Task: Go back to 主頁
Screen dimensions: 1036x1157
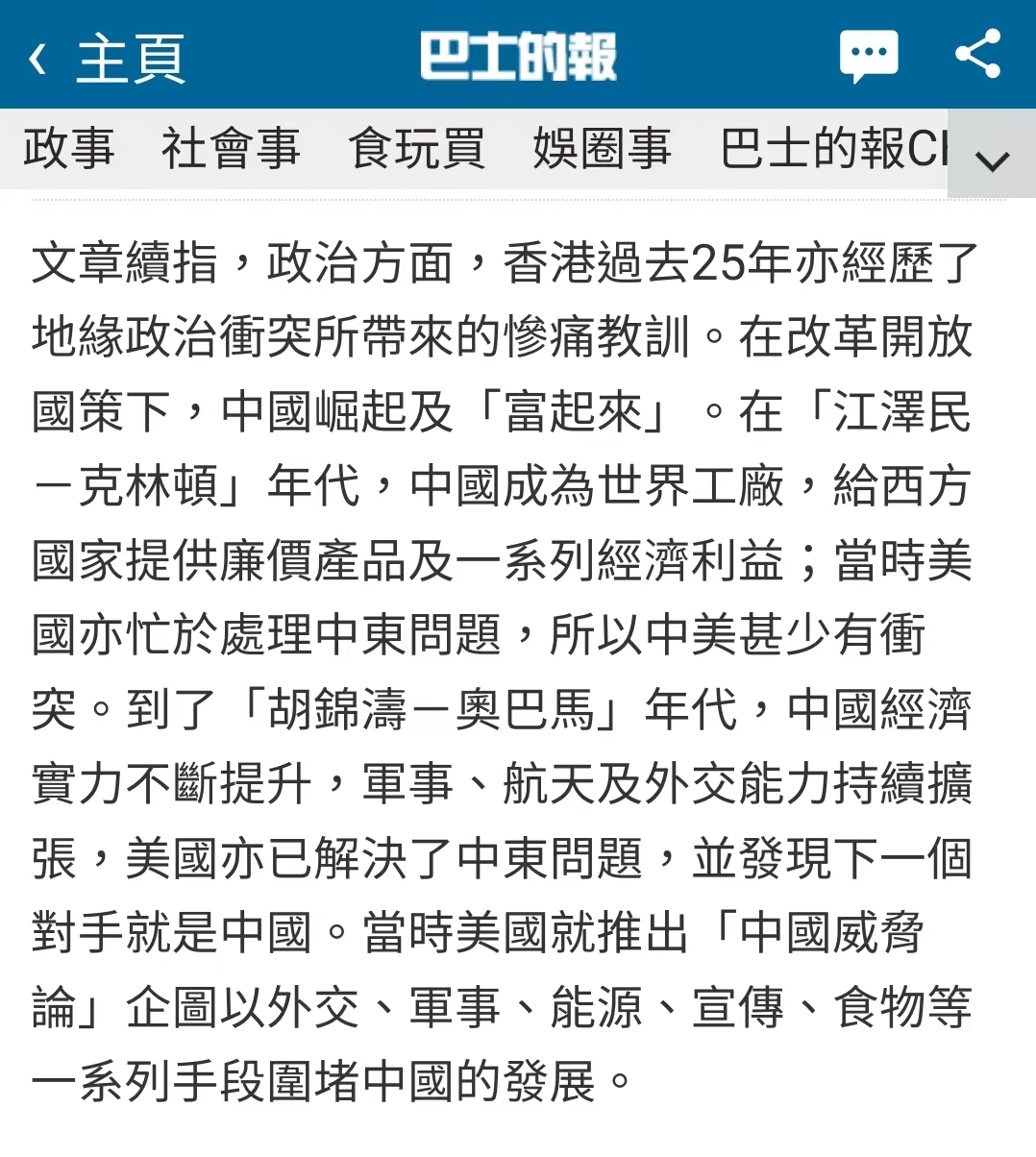Action: coord(106,58)
